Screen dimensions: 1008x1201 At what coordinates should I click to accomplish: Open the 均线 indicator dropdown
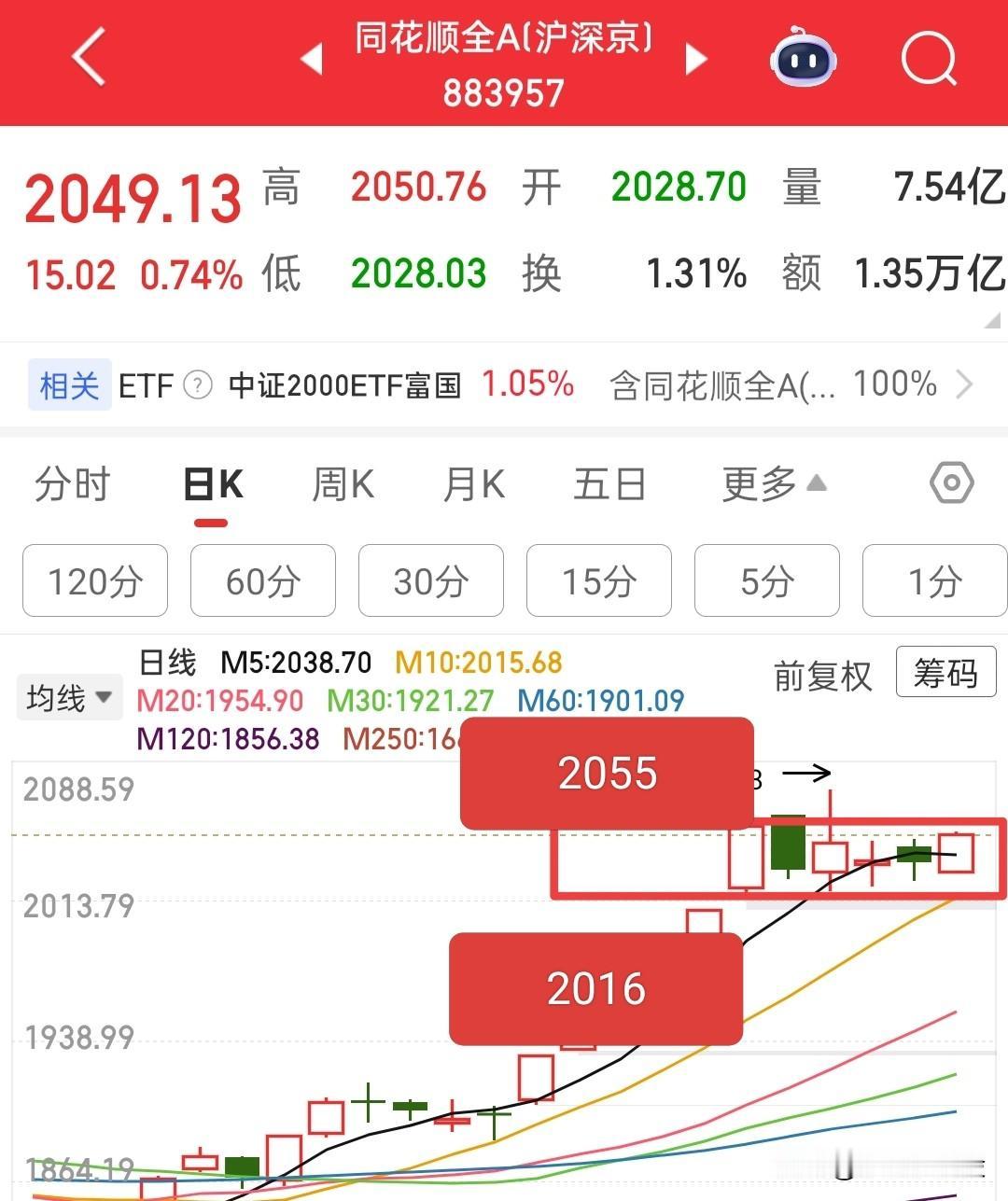[69, 696]
